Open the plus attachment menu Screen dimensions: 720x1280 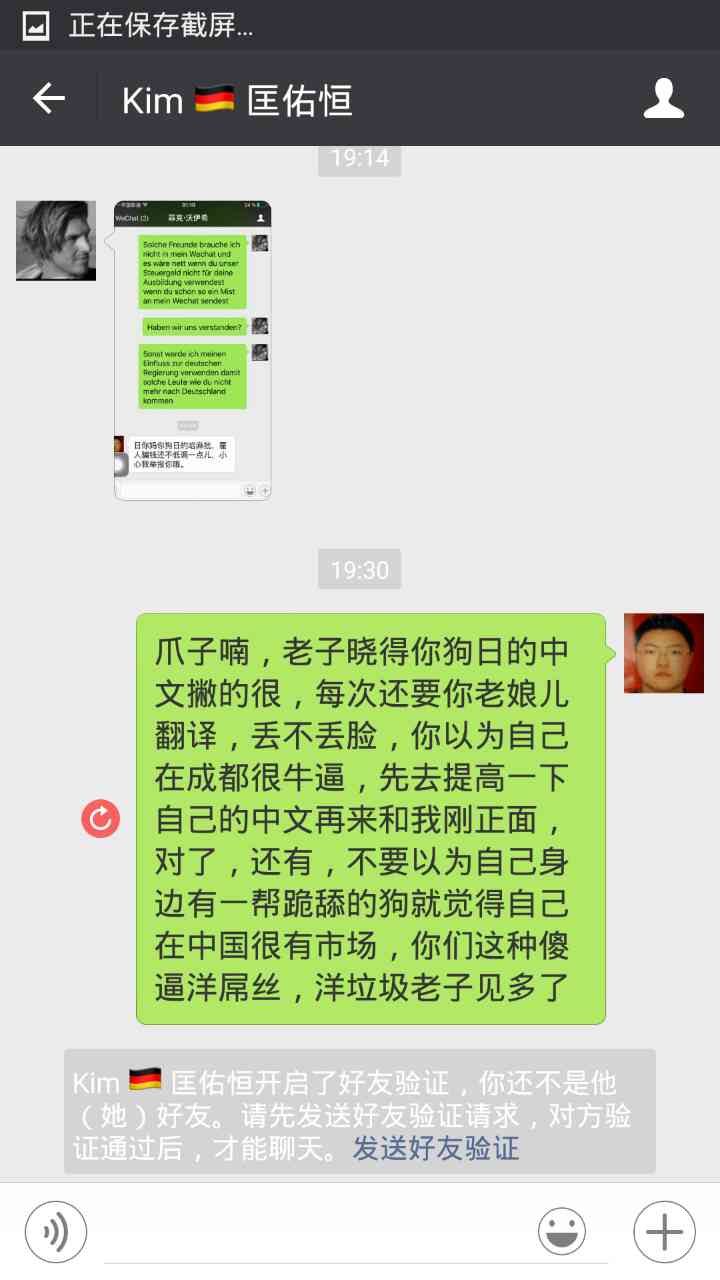click(664, 1231)
